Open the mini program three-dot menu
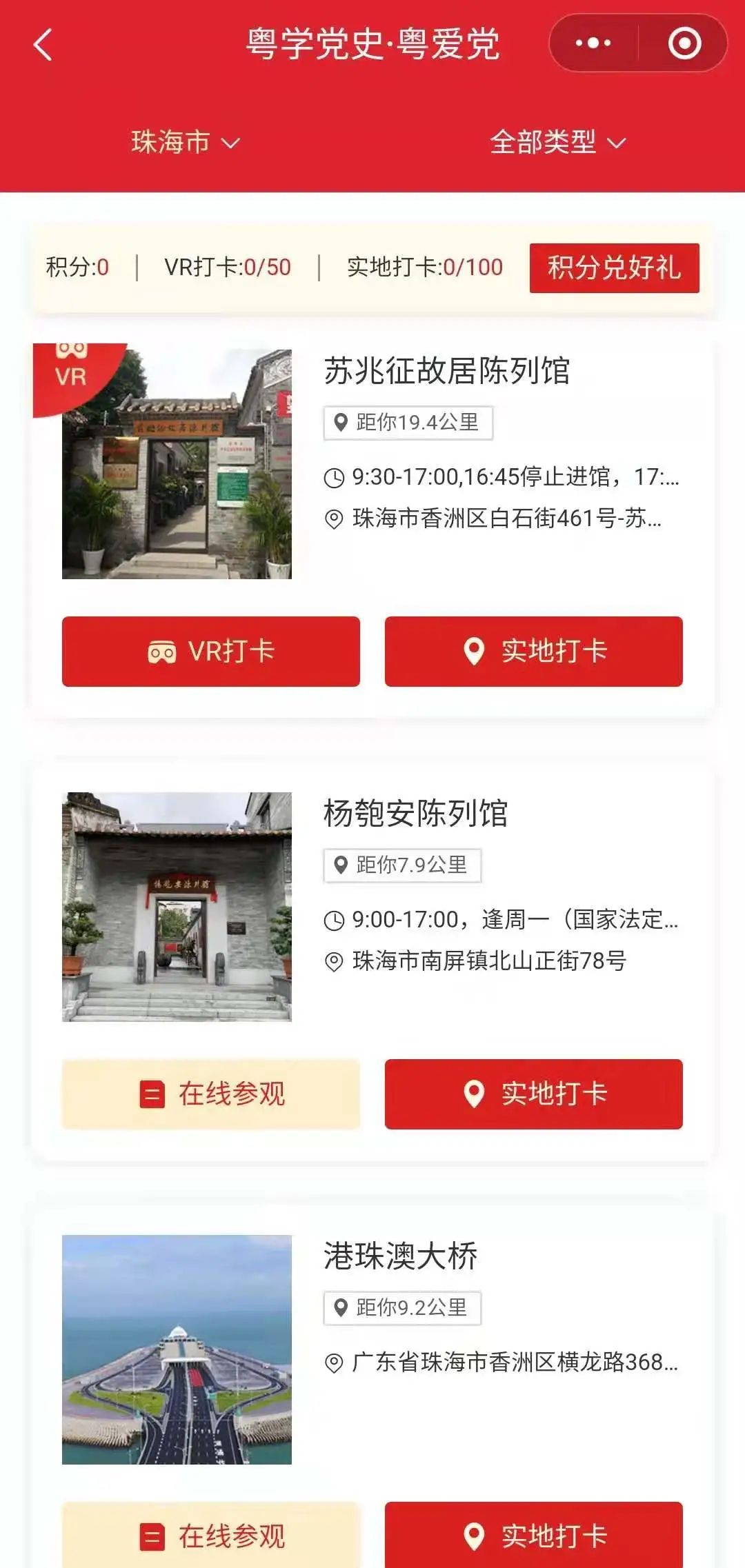Viewport: 745px width, 1568px height. [x=593, y=43]
